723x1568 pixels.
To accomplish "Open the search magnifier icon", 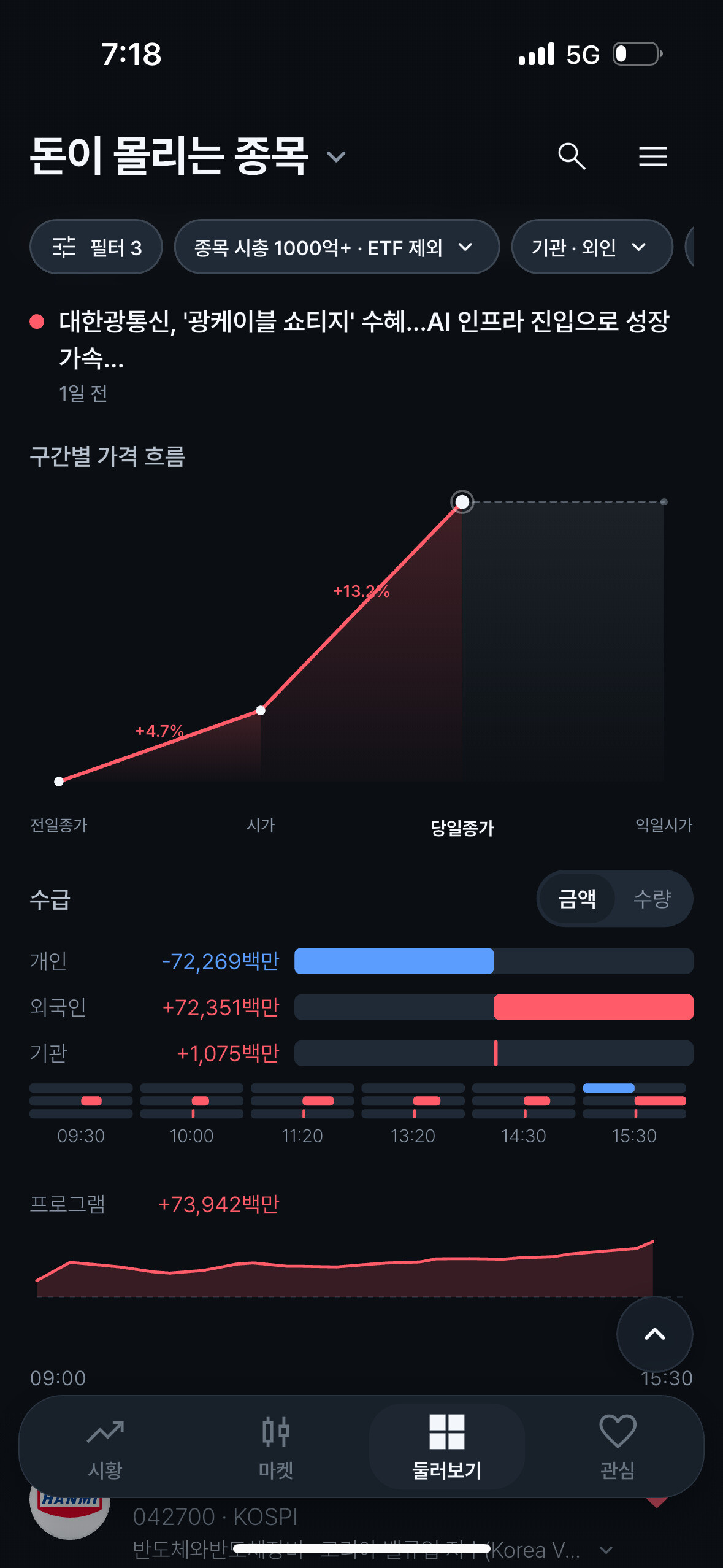I will click(572, 156).
